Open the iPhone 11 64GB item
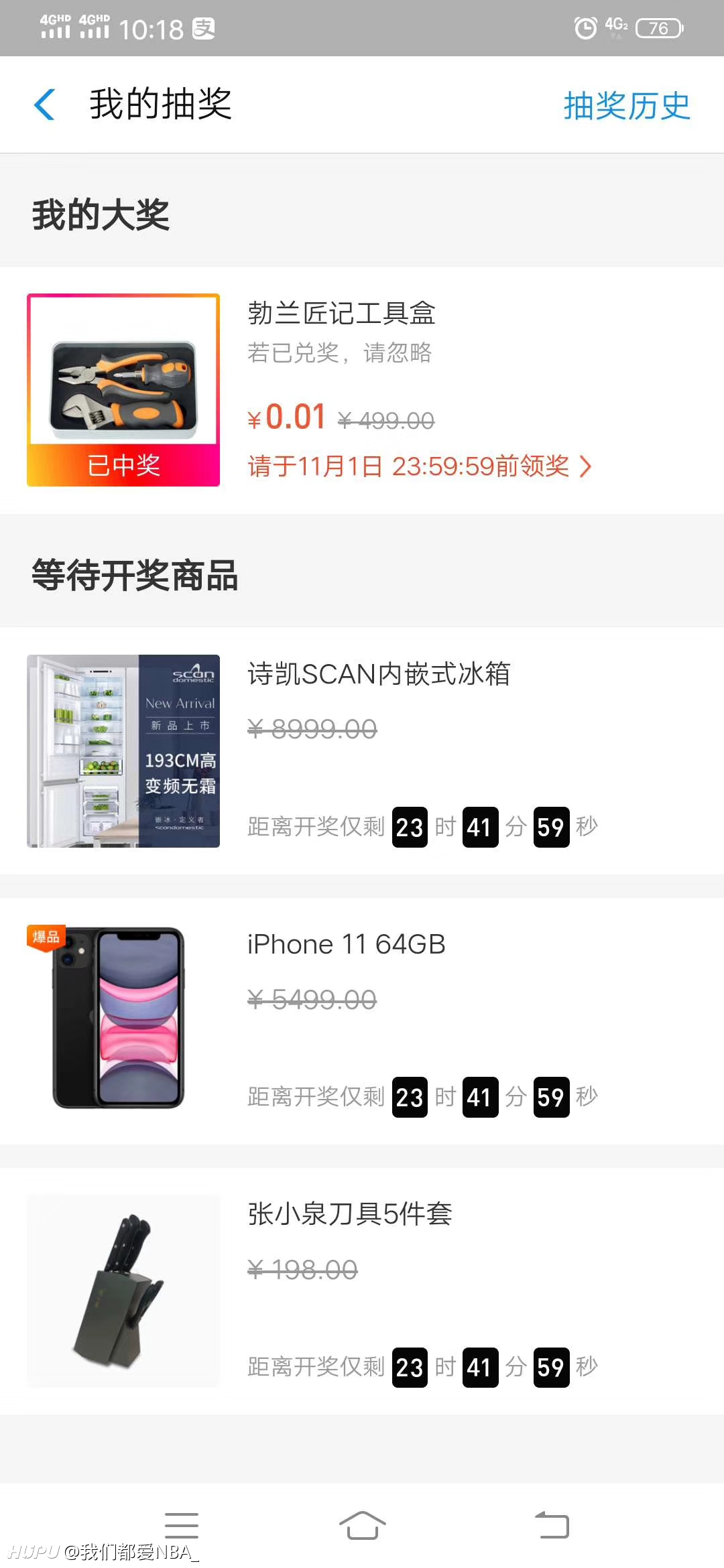 [x=362, y=1021]
